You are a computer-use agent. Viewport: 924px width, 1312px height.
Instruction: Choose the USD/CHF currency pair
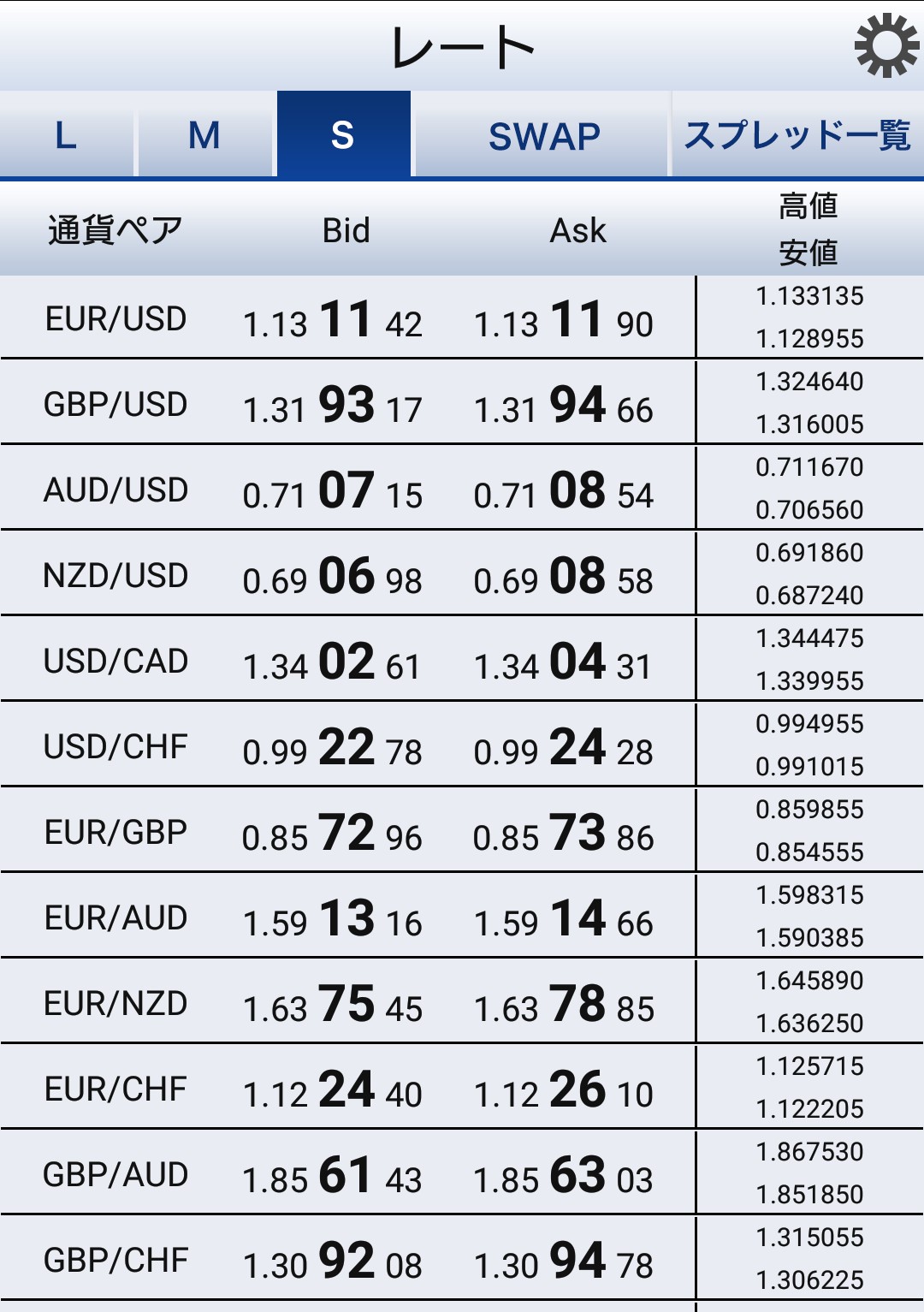coord(116,746)
